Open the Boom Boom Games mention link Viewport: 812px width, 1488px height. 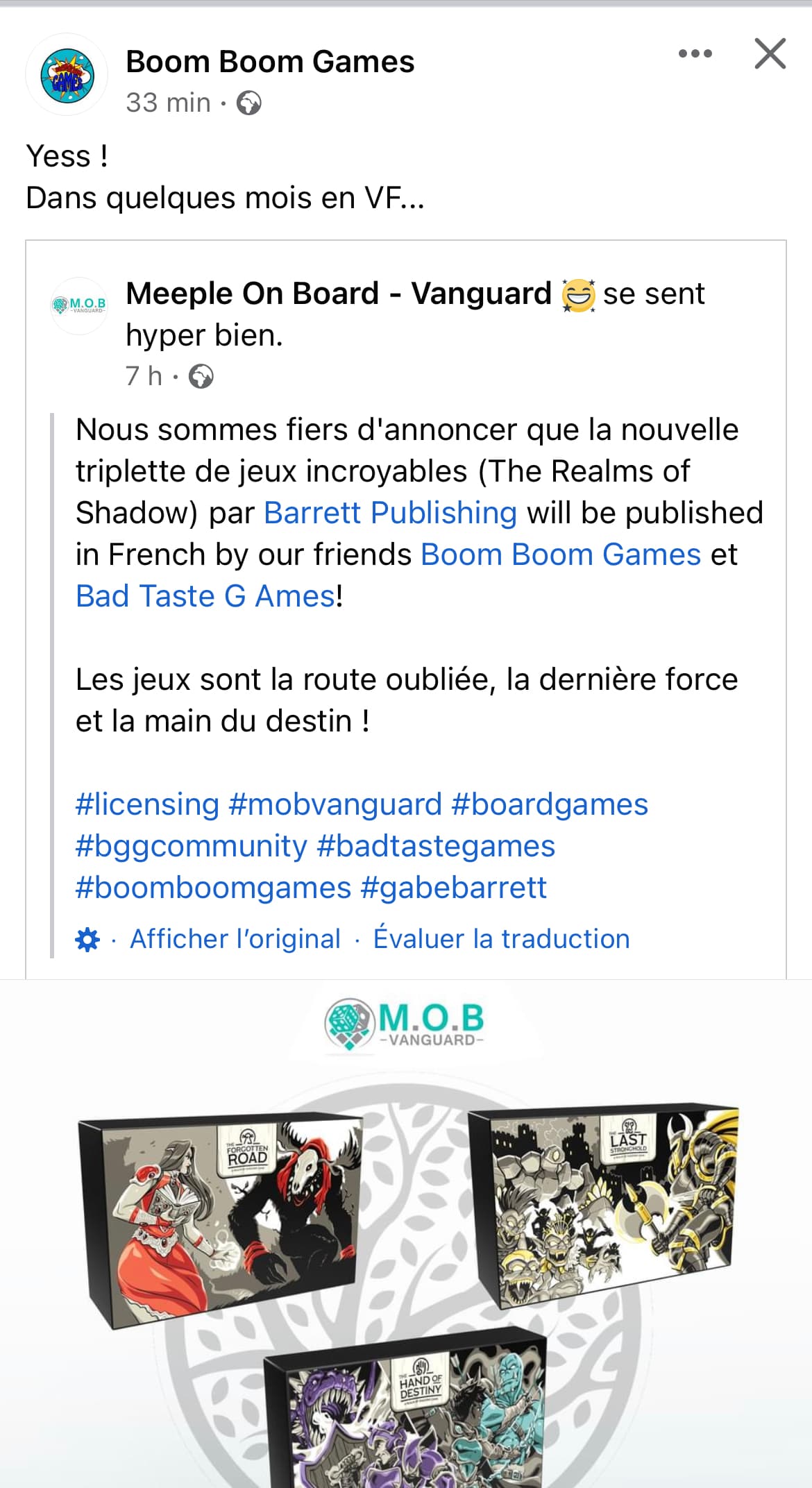click(561, 555)
